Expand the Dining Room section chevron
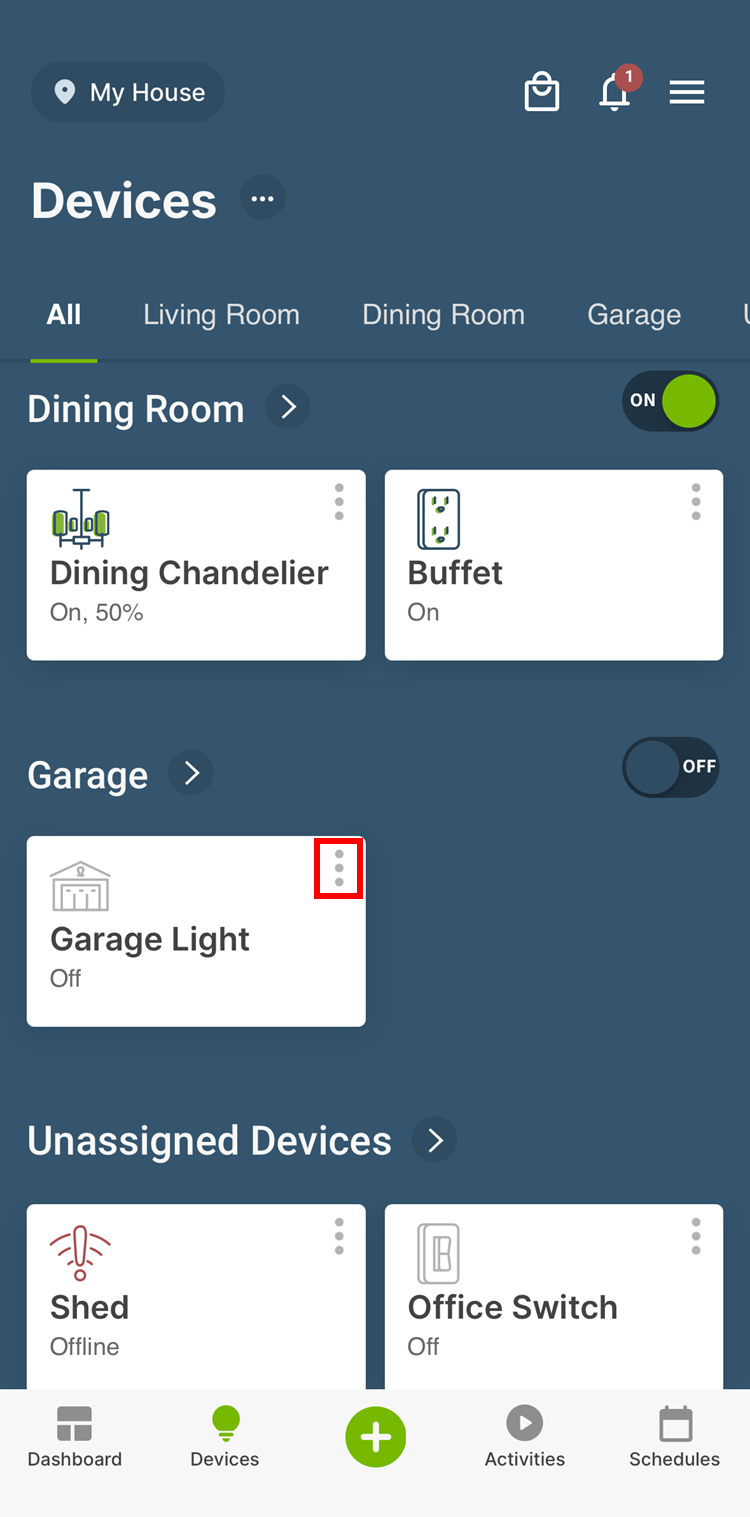 pos(287,406)
